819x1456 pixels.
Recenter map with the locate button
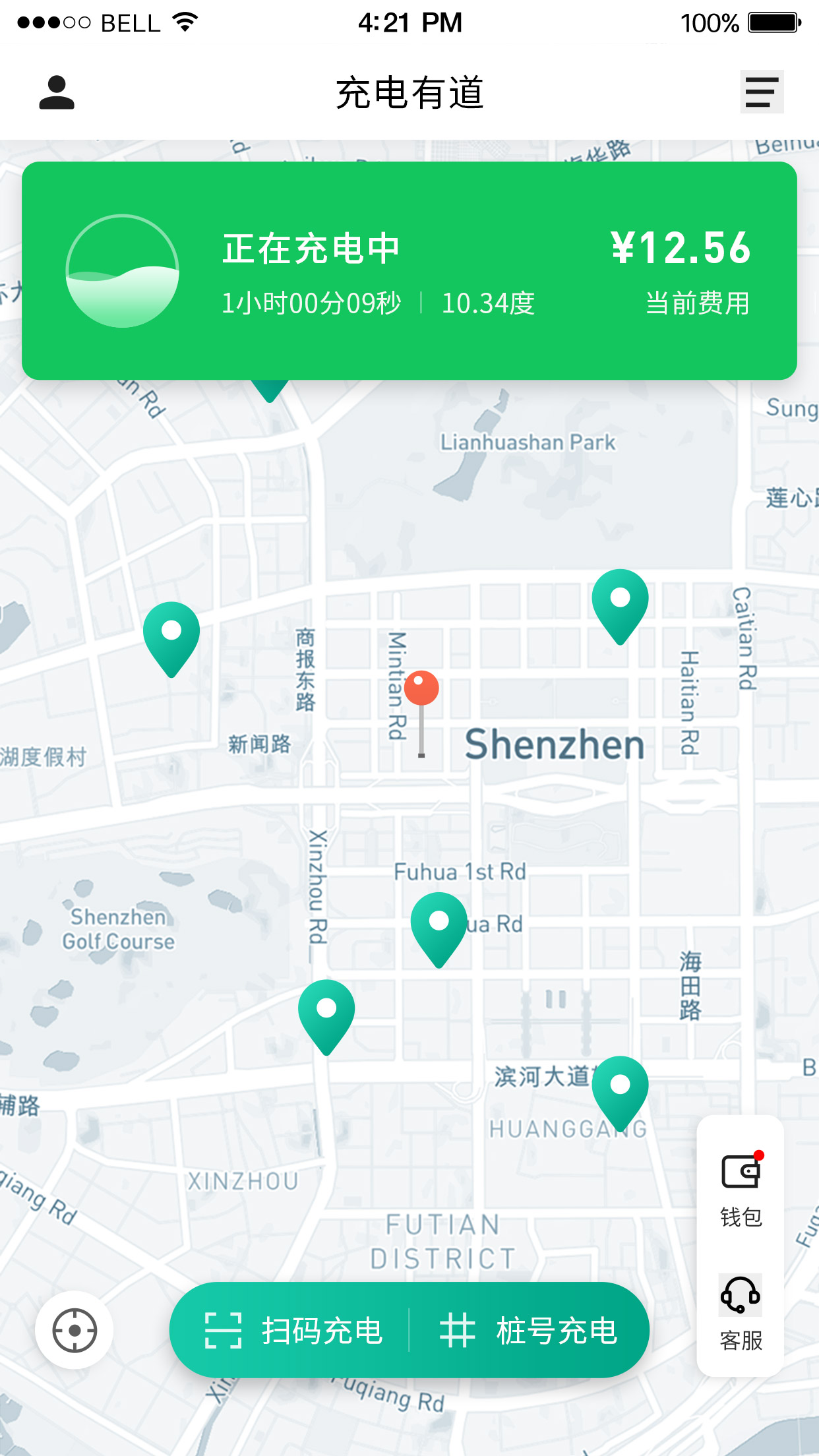pyautogui.click(x=75, y=1330)
